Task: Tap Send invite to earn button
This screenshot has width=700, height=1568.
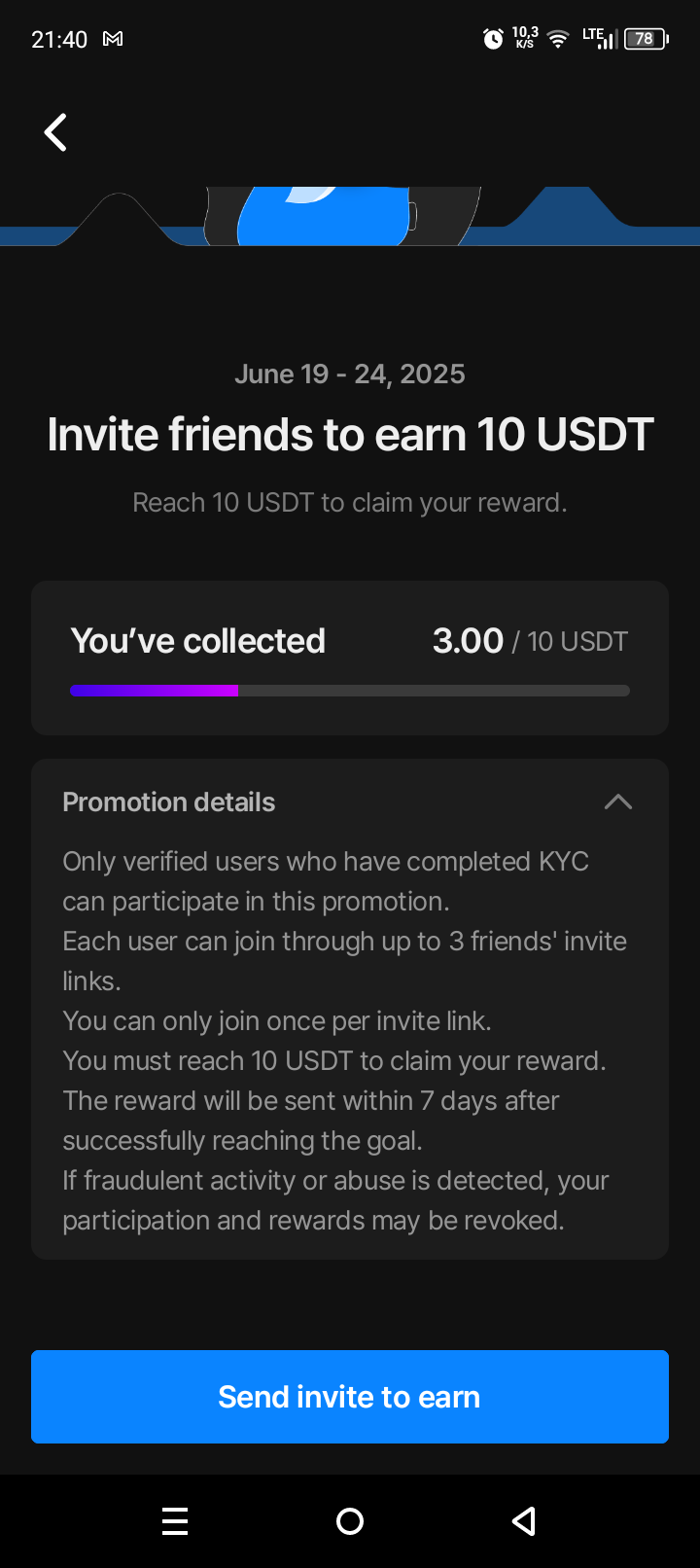Action: click(350, 1397)
